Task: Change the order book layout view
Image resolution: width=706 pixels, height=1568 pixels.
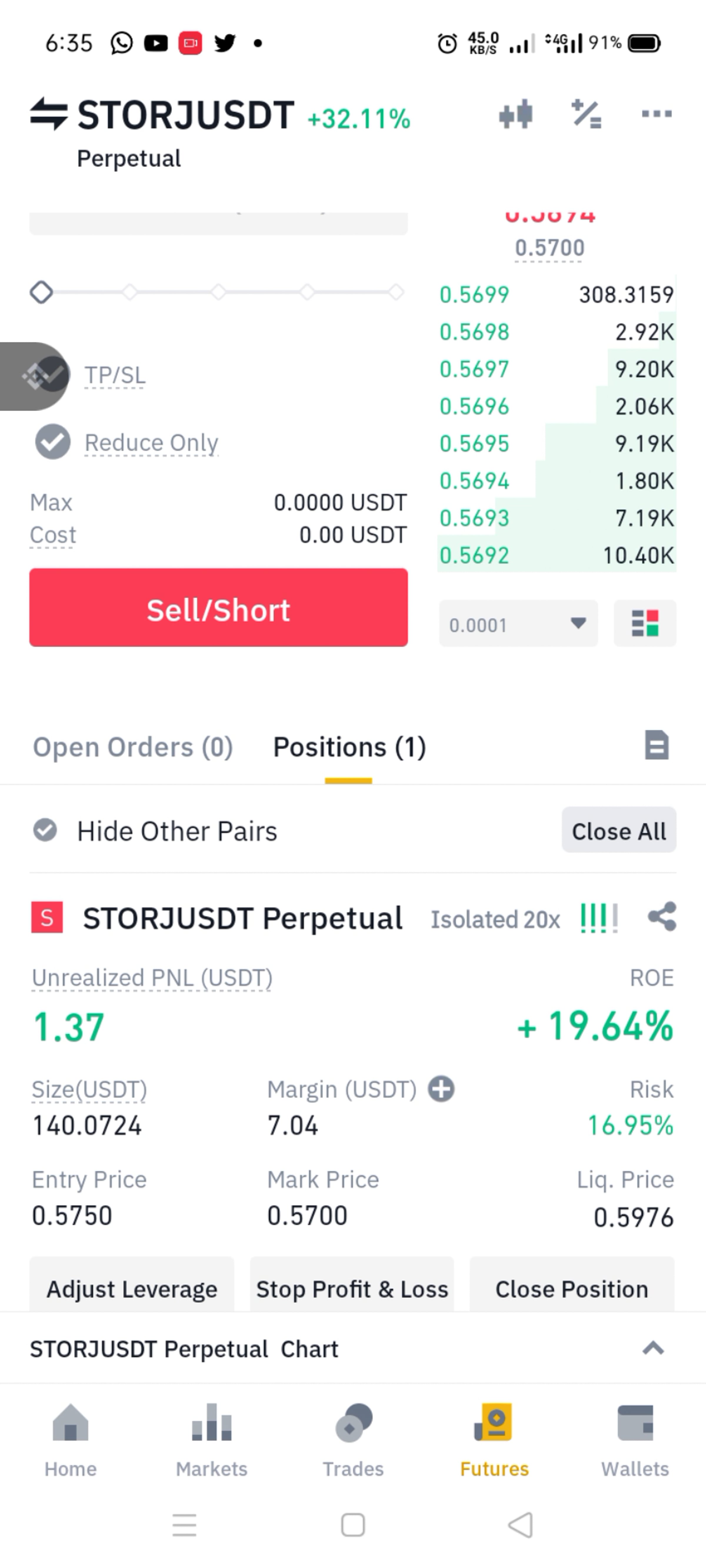Action: [x=645, y=624]
